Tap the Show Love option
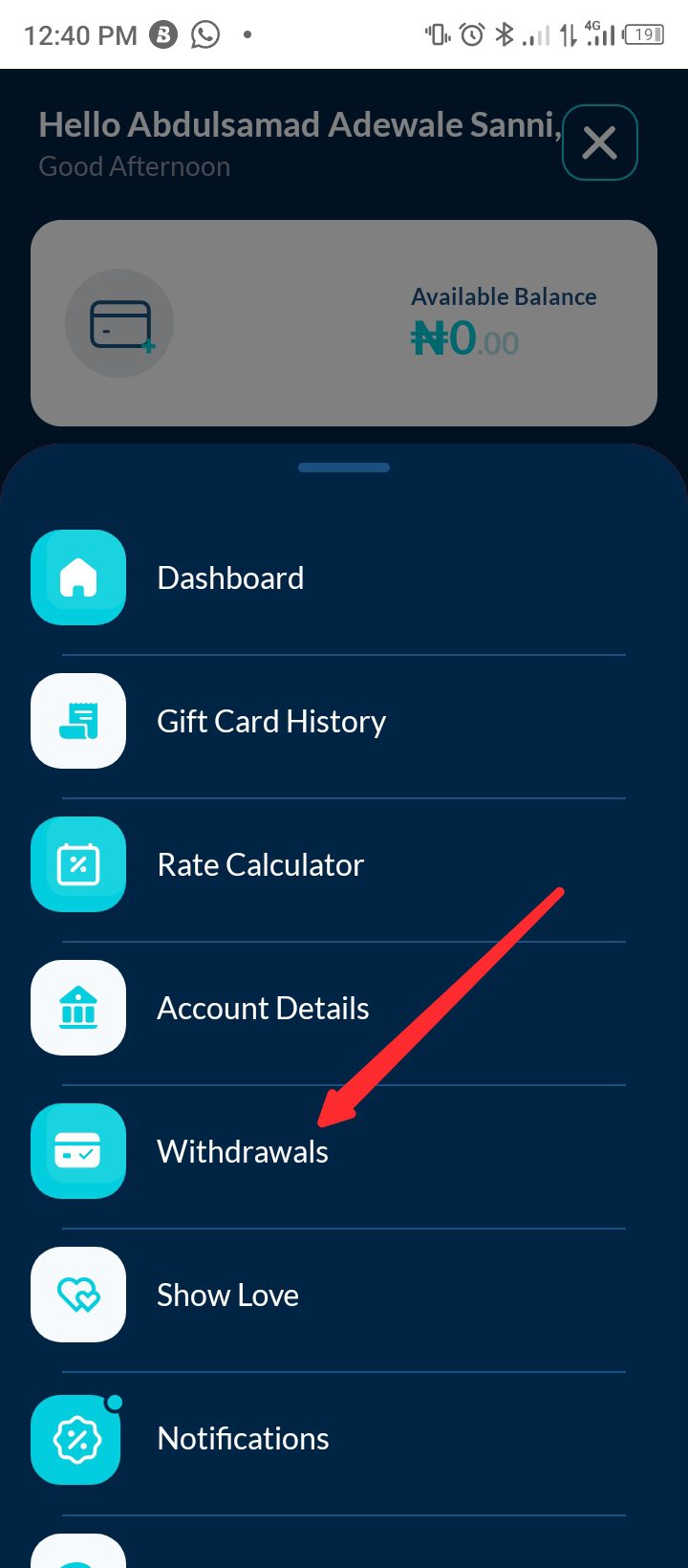Image resolution: width=688 pixels, height=1568 pixels. tap(227, 1295)
